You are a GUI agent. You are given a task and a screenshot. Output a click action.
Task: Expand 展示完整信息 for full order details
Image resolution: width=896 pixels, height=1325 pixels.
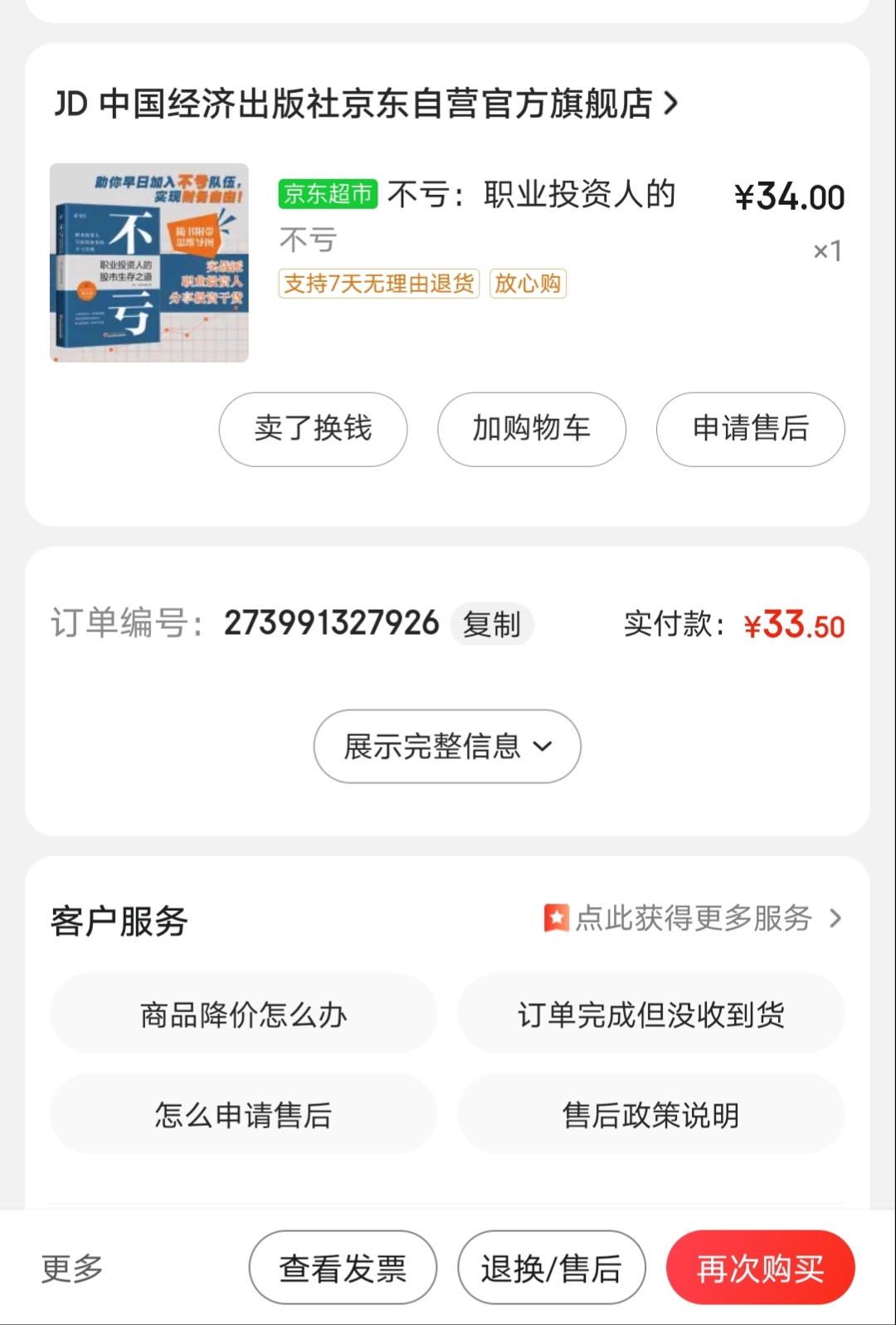[447, 746]
